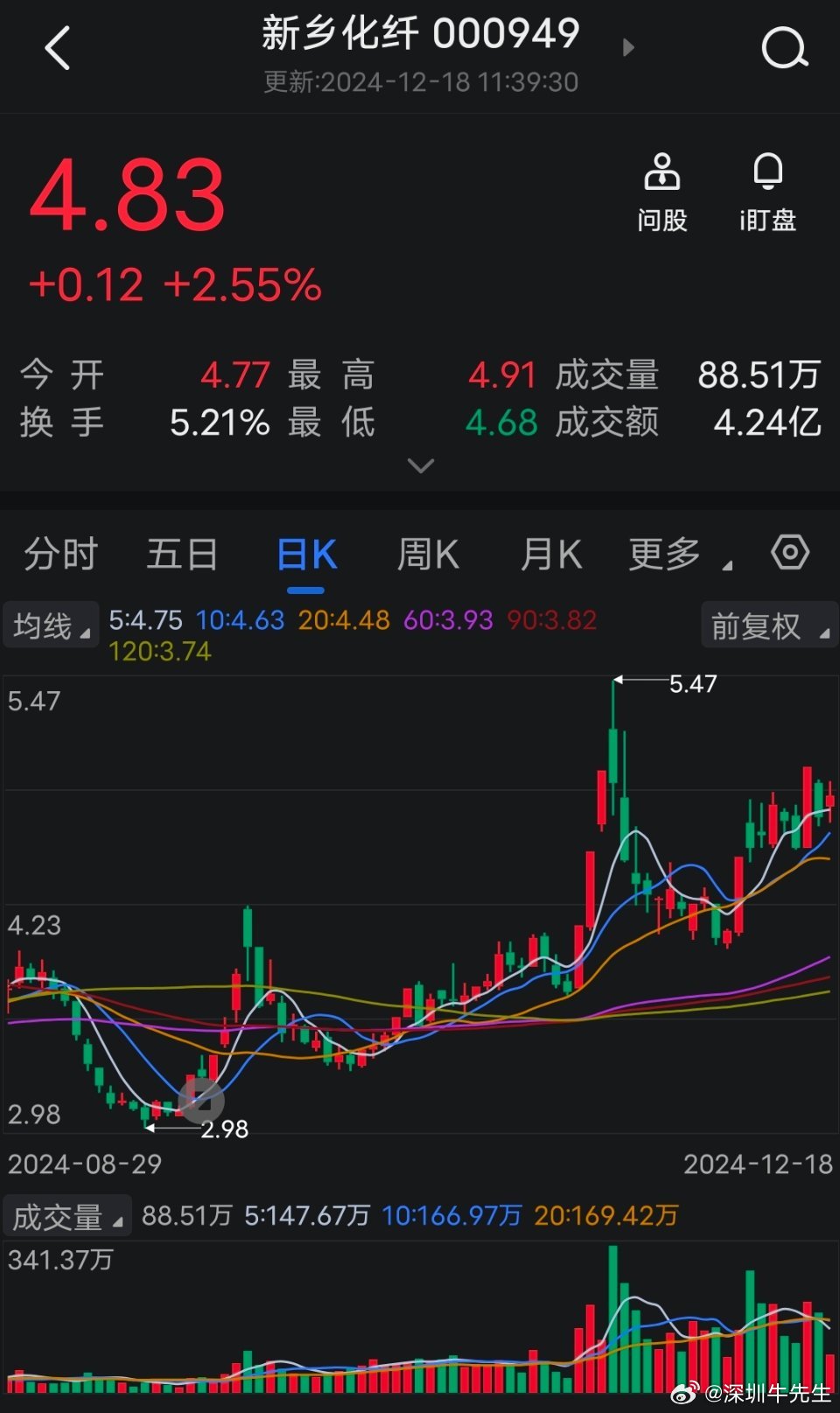Open the 前复权 adjustment dropdown
The image size is (840, 1413).
point(769,626)
